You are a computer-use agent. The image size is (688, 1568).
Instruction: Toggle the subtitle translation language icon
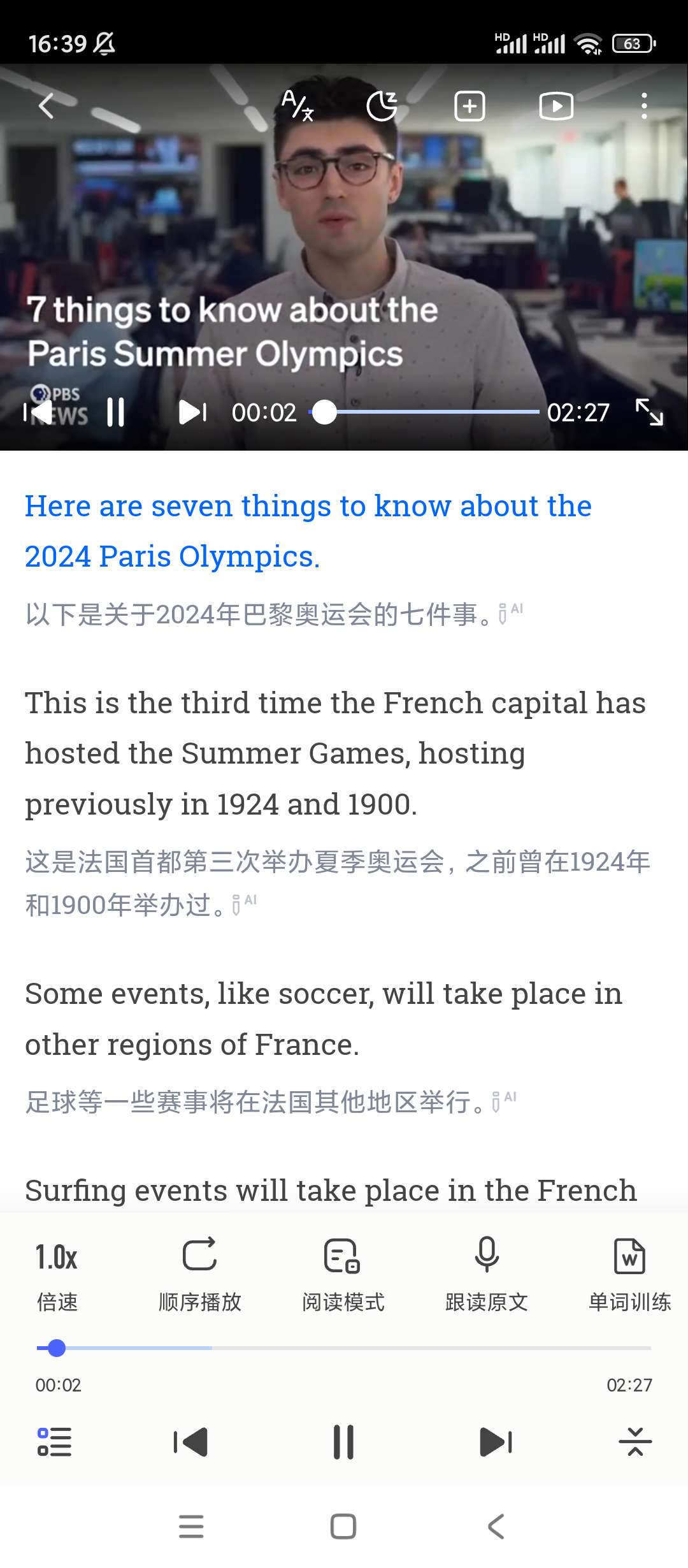297,106
